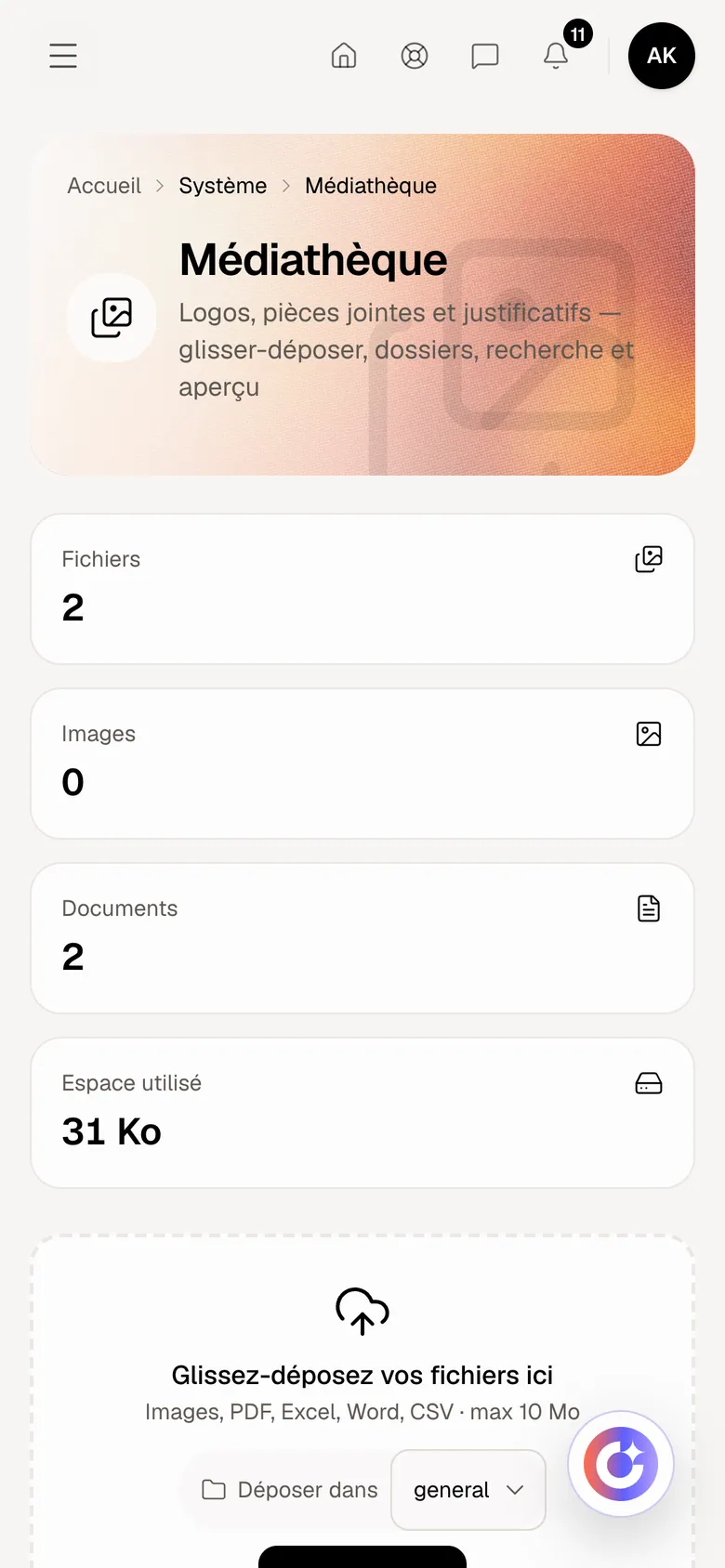Open the AK profile avatar
Viewport: 725px width, 1568px height.
tap(662, 56)
